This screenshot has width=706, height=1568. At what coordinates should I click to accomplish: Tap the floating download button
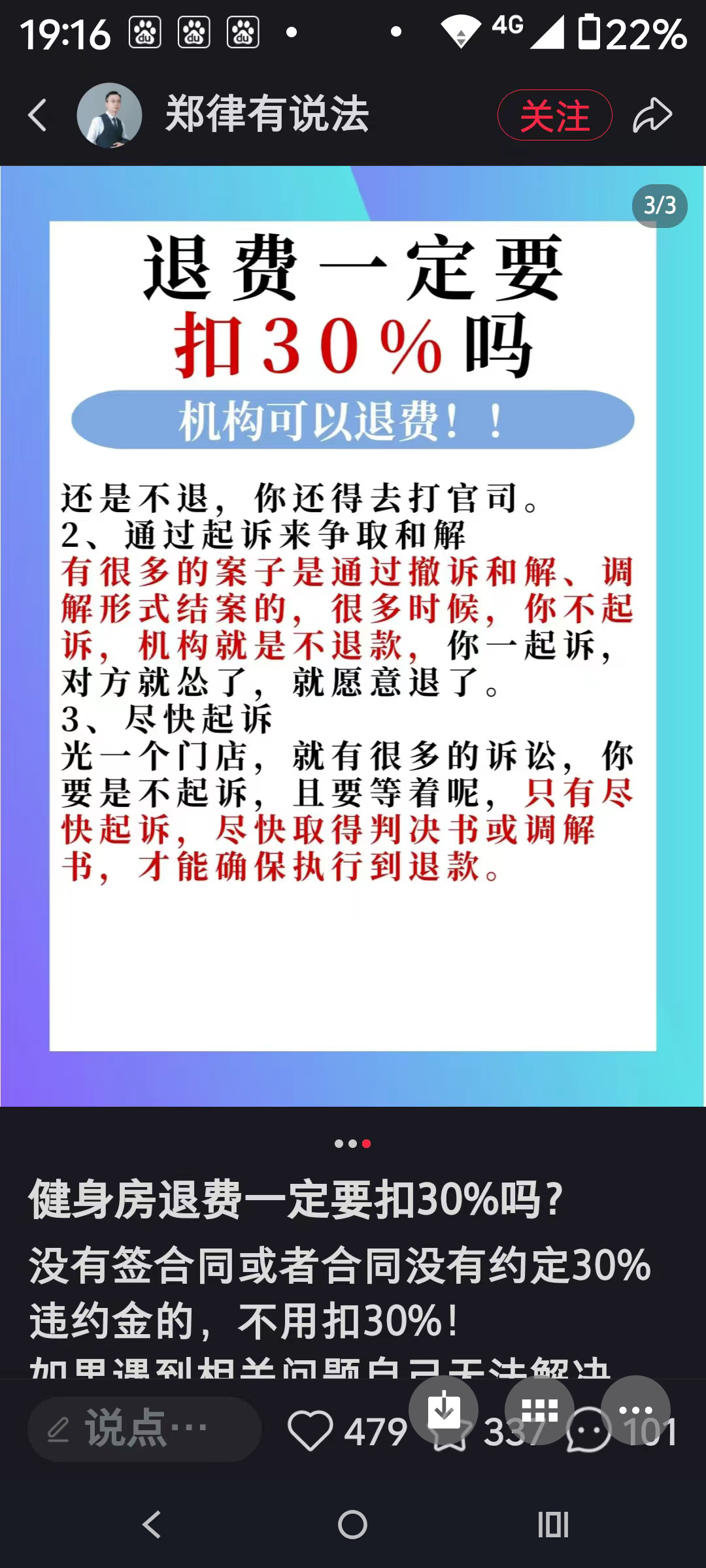tap(444, 1410)
